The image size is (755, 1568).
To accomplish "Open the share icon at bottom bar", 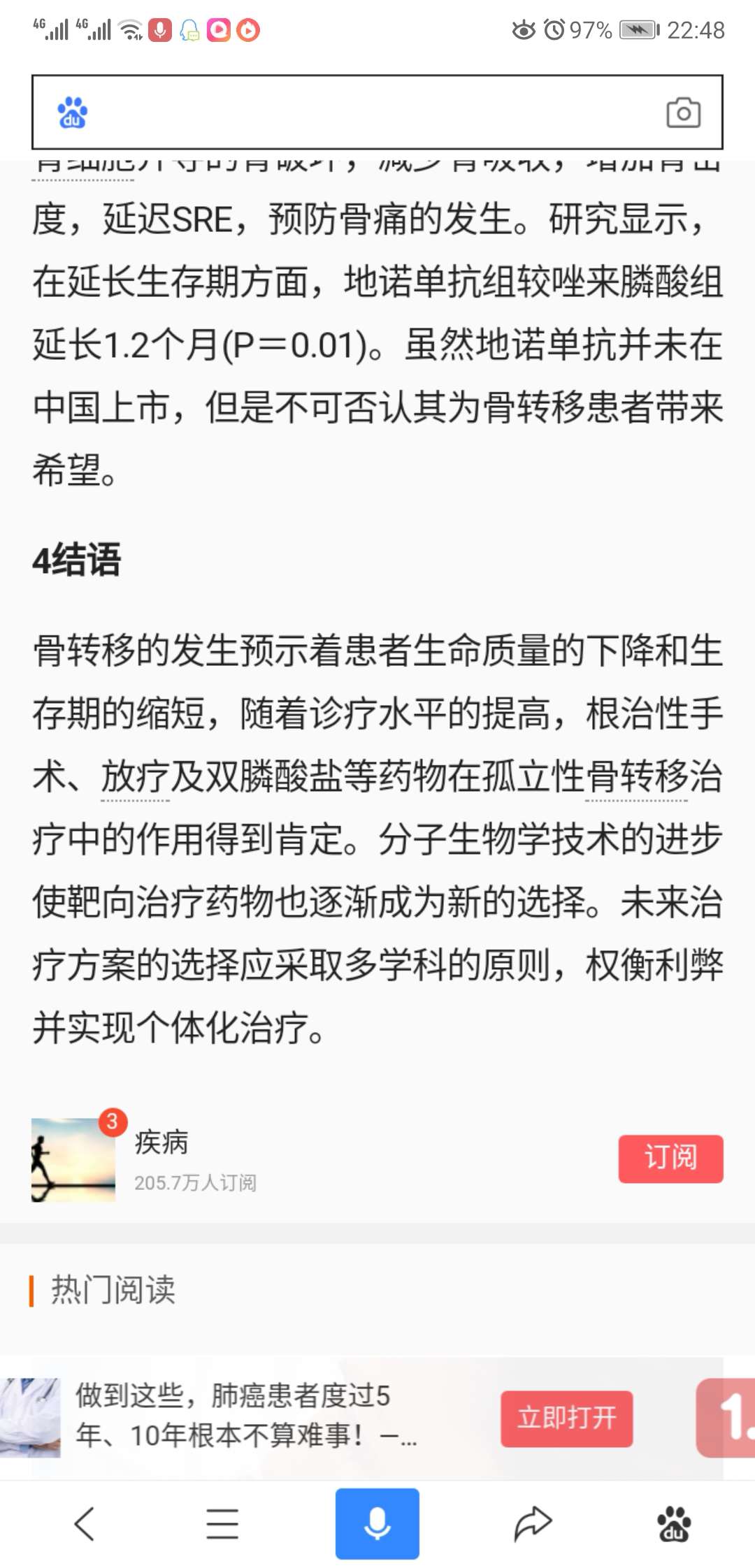I will [533, 1524].
